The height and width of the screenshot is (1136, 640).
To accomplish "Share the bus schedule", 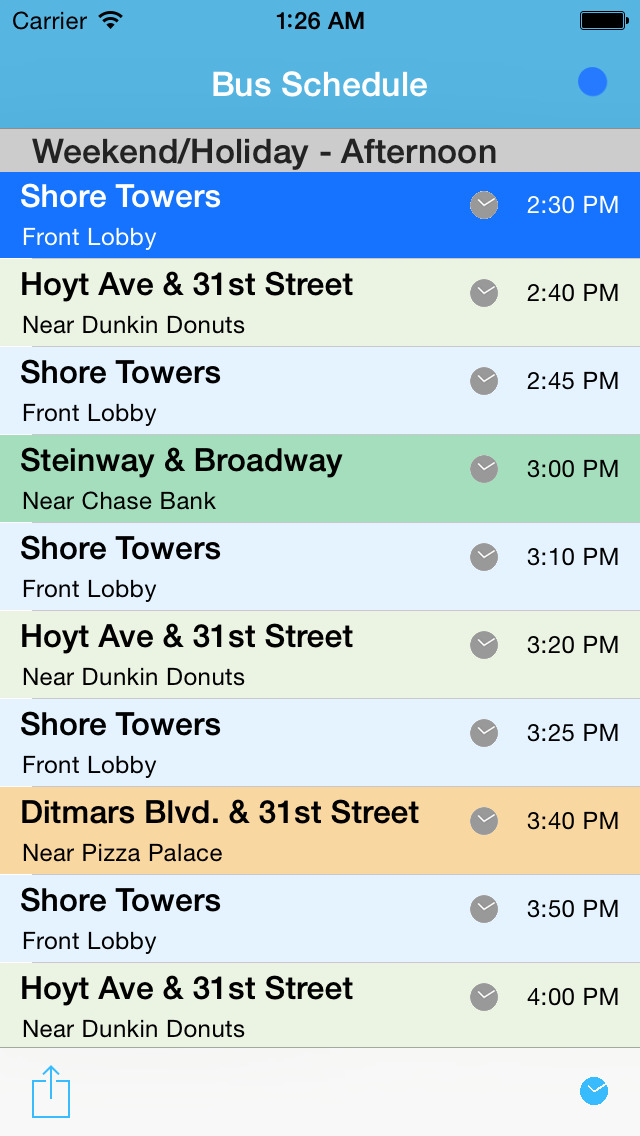I will point(51,1091).
